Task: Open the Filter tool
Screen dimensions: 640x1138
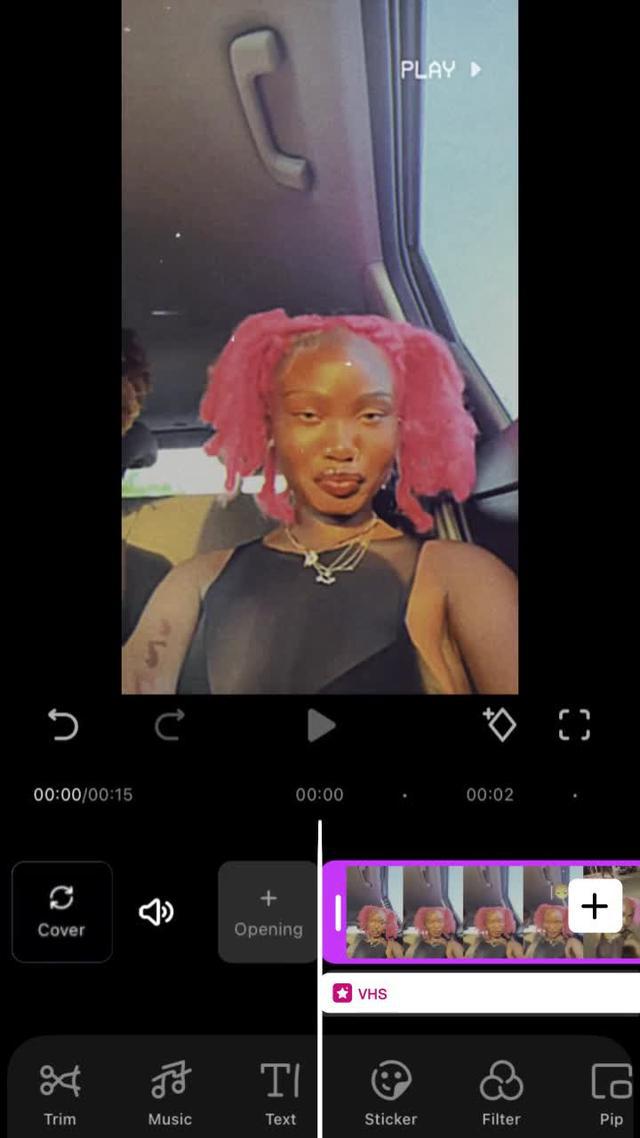Action: [501, 1094]
